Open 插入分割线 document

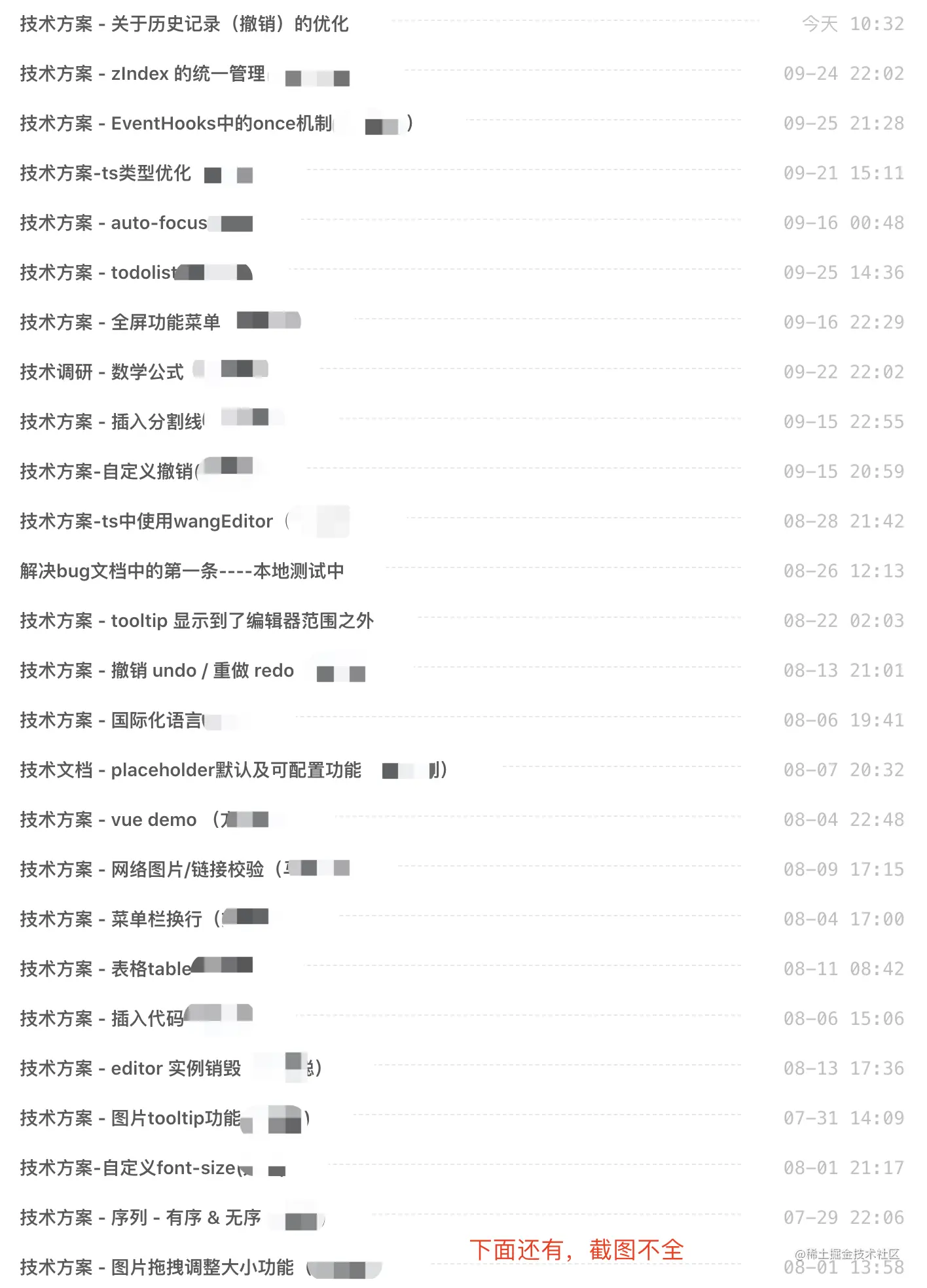click(111, 422)
